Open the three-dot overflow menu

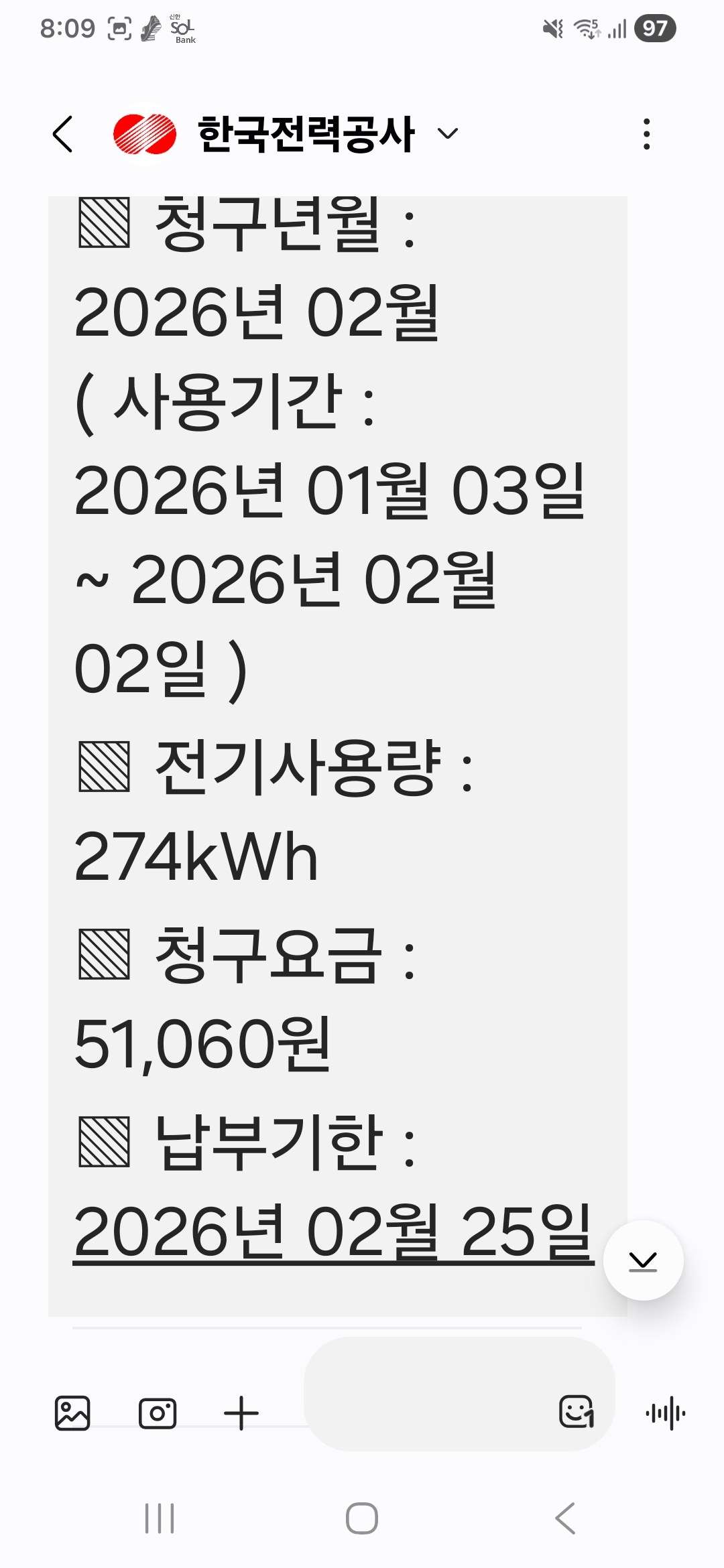click(646, 134)
